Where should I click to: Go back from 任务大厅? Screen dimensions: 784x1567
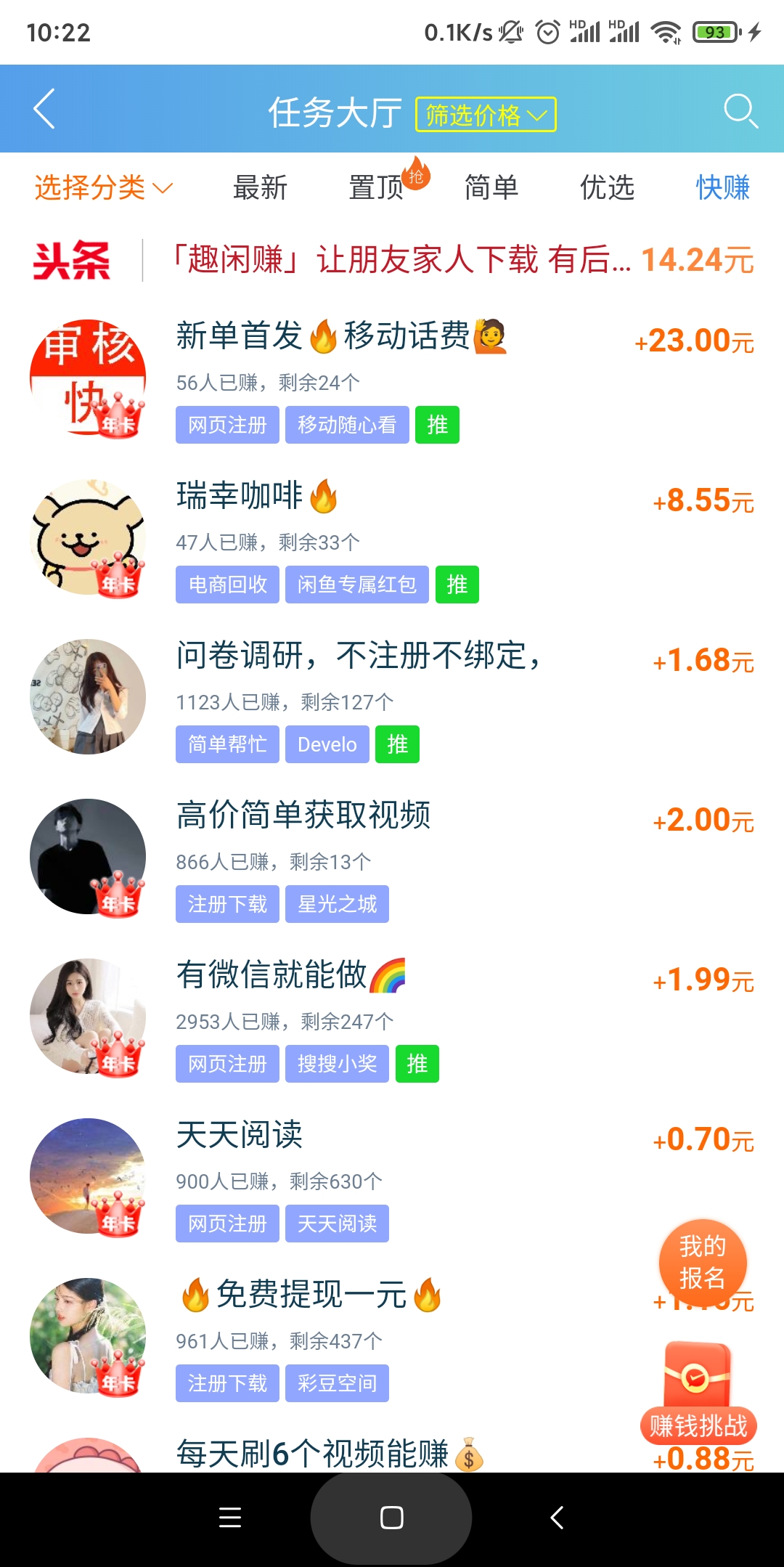click(45, 110)
